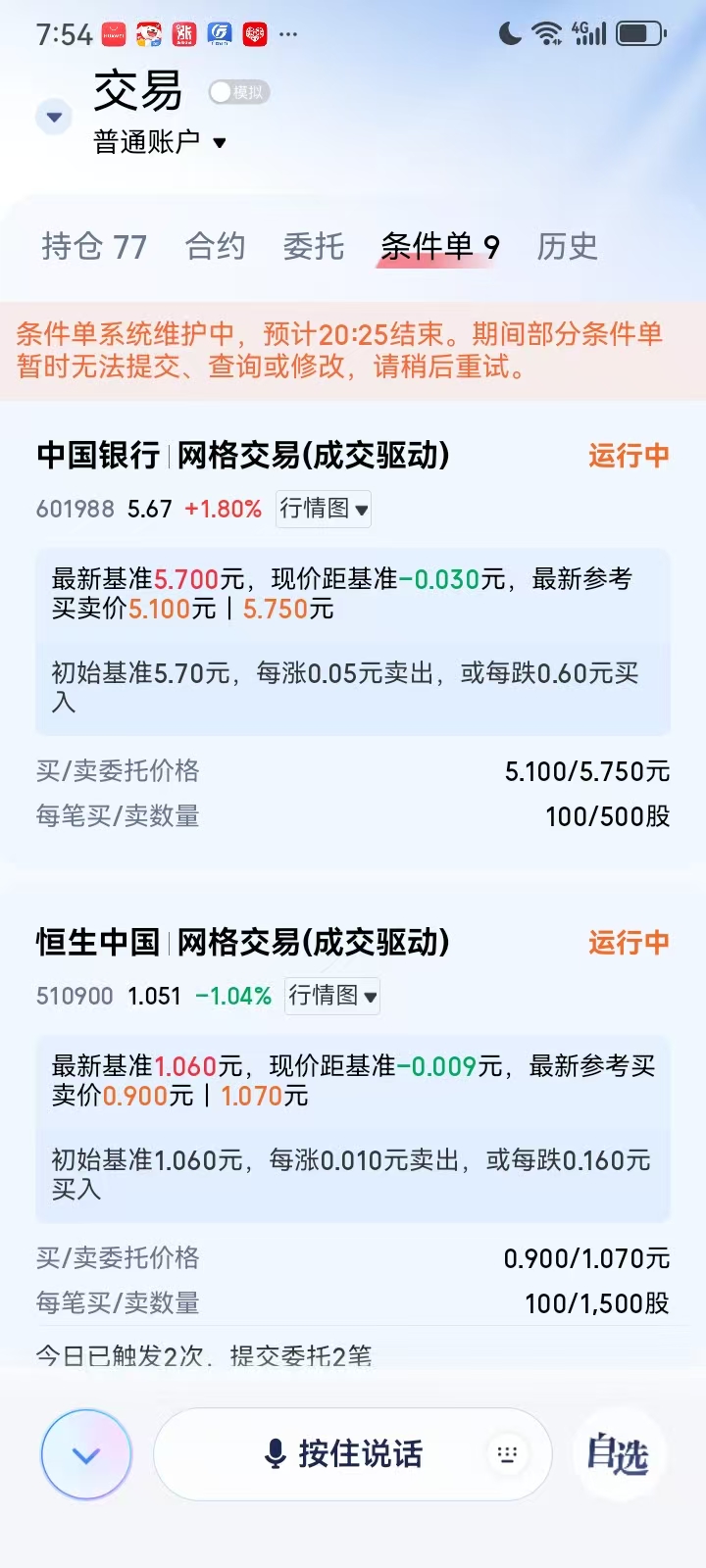The height and width of the screenshot is (1568, 706).
Task: Switch to the 历史 tab
Action: pyautogui.click(x=567, y=246)
